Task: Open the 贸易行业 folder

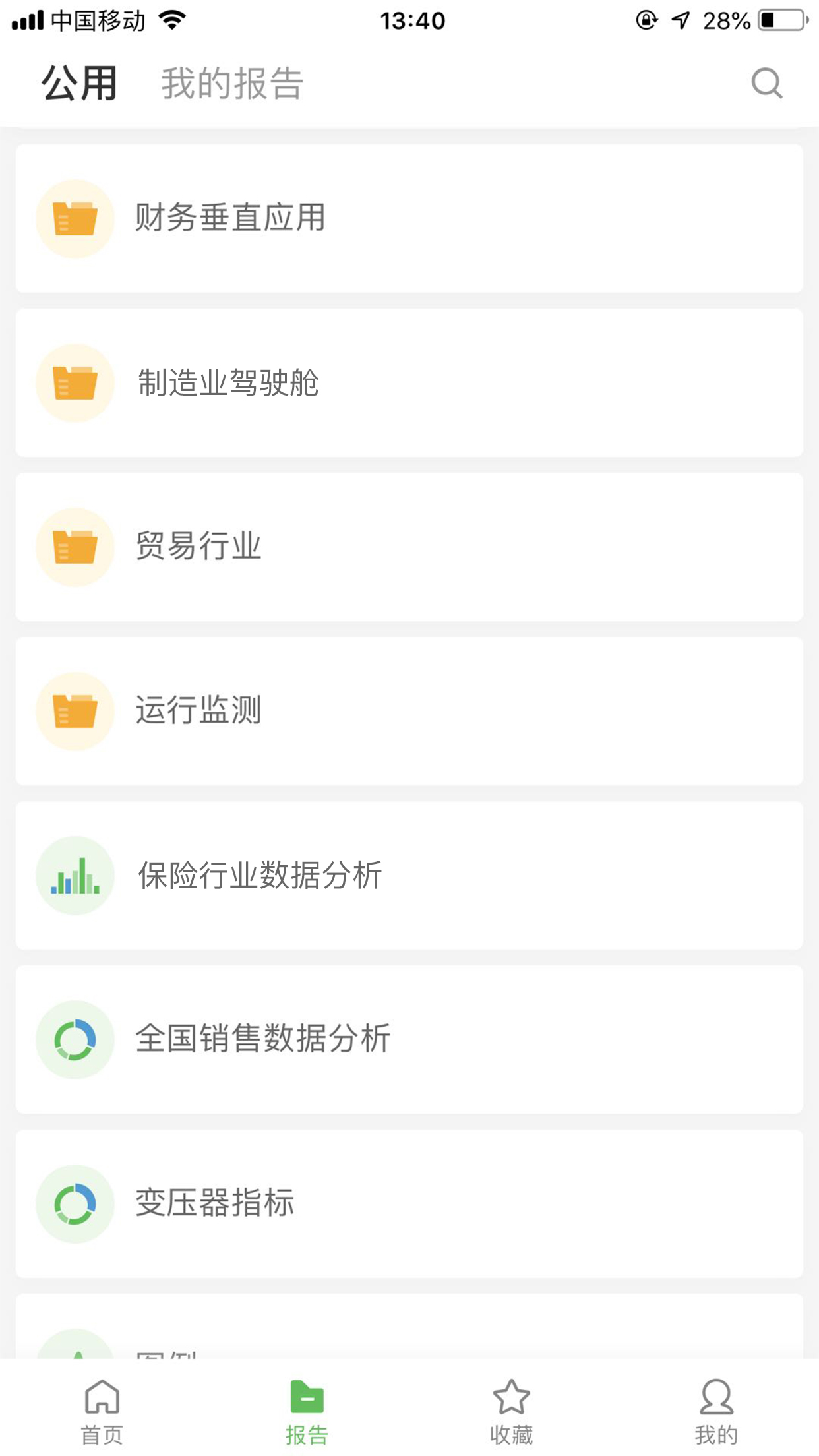Action: [409, 547]
